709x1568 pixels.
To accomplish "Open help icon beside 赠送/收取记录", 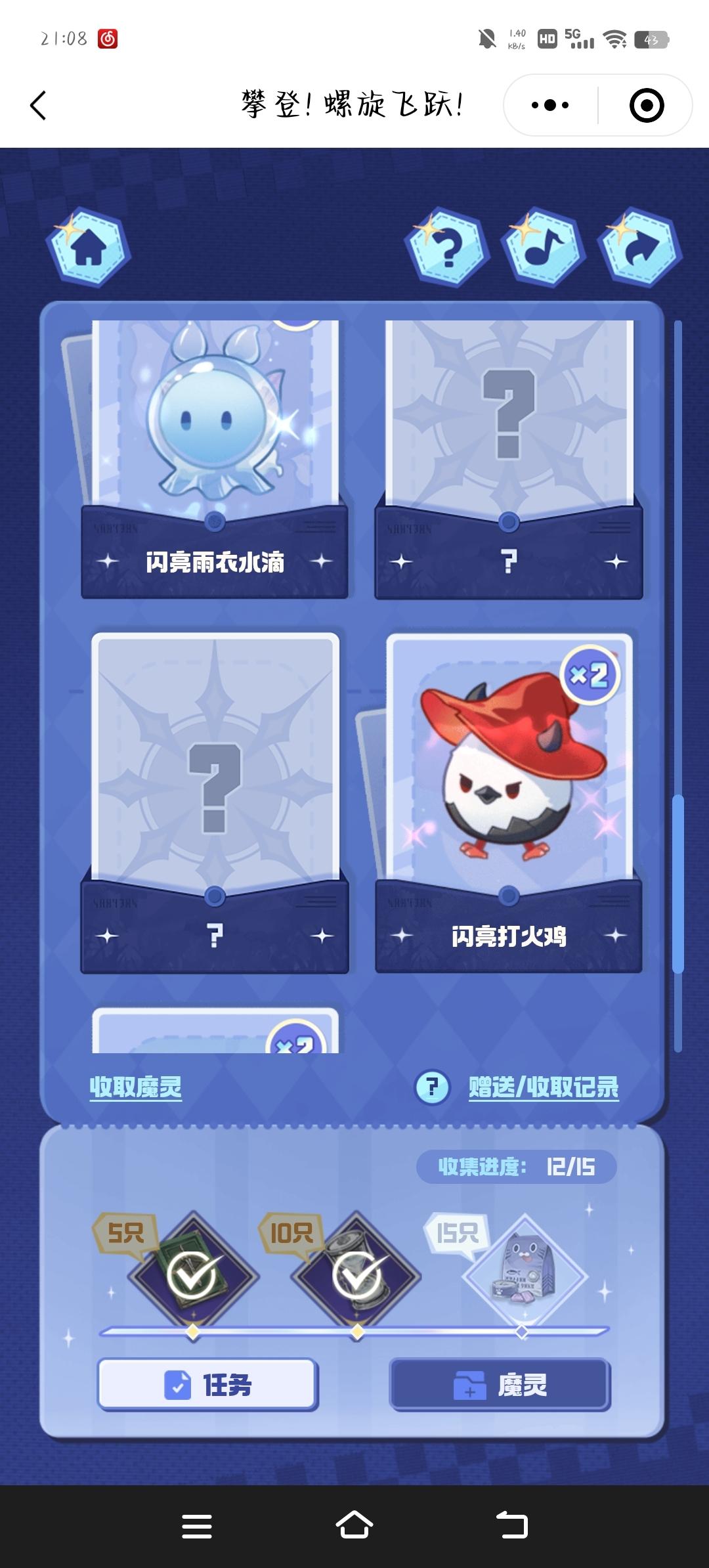I will click(432, 1087).
